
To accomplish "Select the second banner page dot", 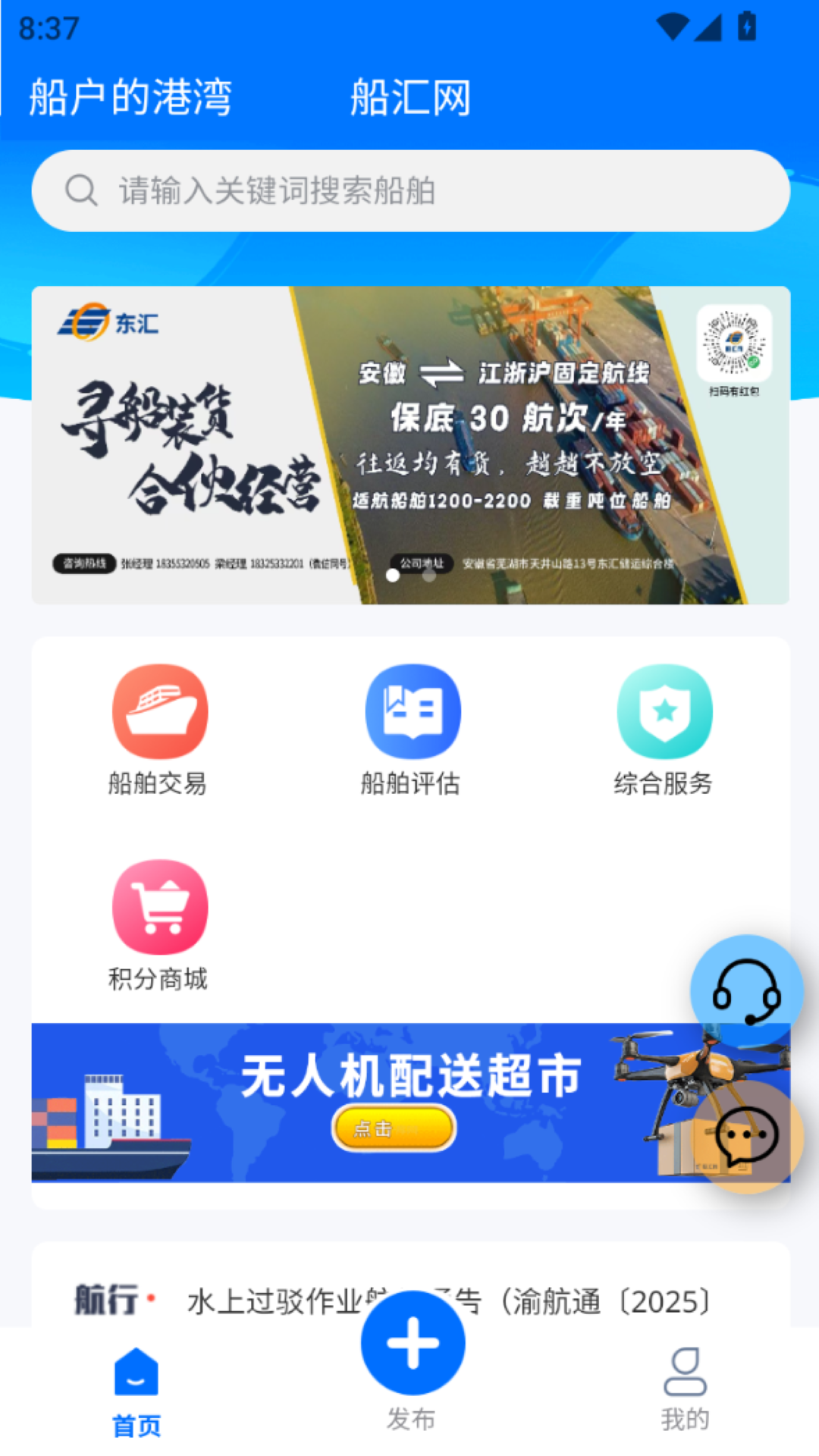I will (x=428, y=576).
